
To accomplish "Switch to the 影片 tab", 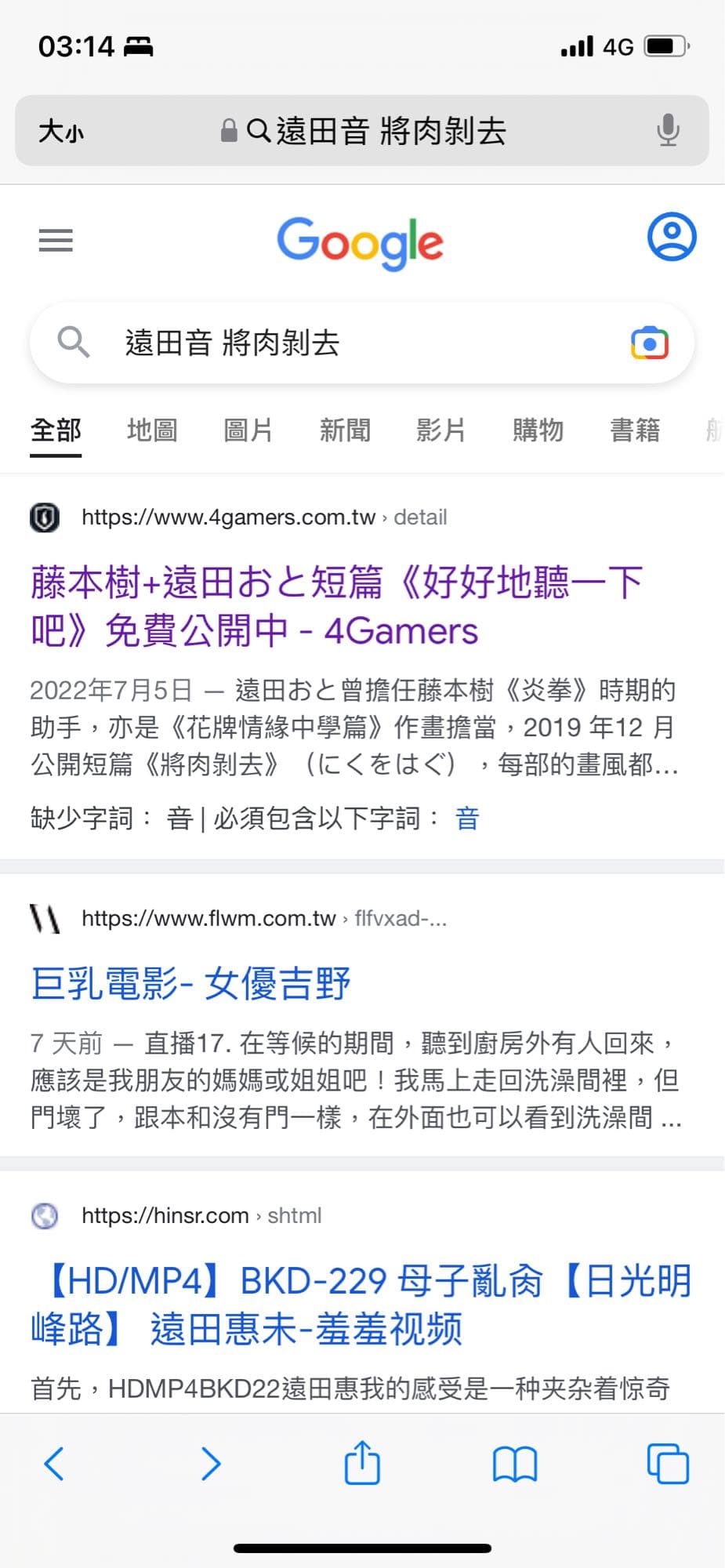I will coord(440,430).
